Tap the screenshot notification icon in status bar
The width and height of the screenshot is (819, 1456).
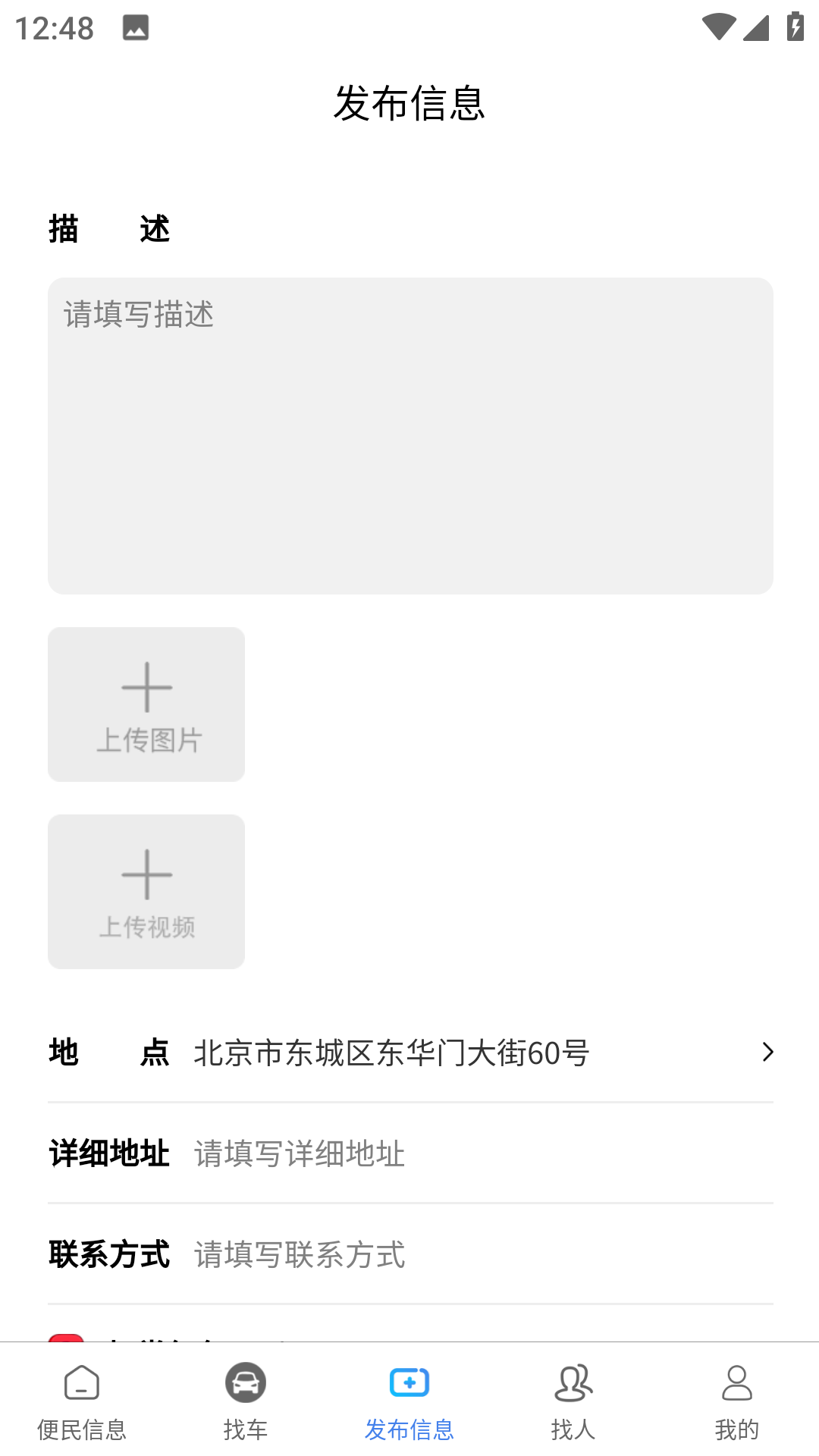coord(133,28)
